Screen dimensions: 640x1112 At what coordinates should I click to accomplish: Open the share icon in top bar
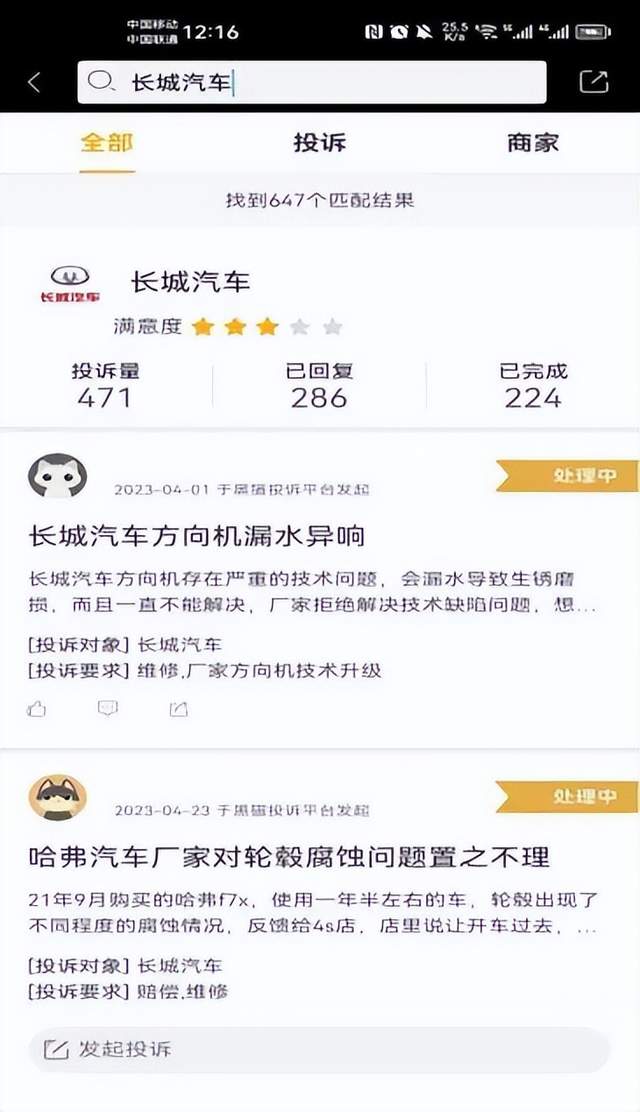click(593, 82)
